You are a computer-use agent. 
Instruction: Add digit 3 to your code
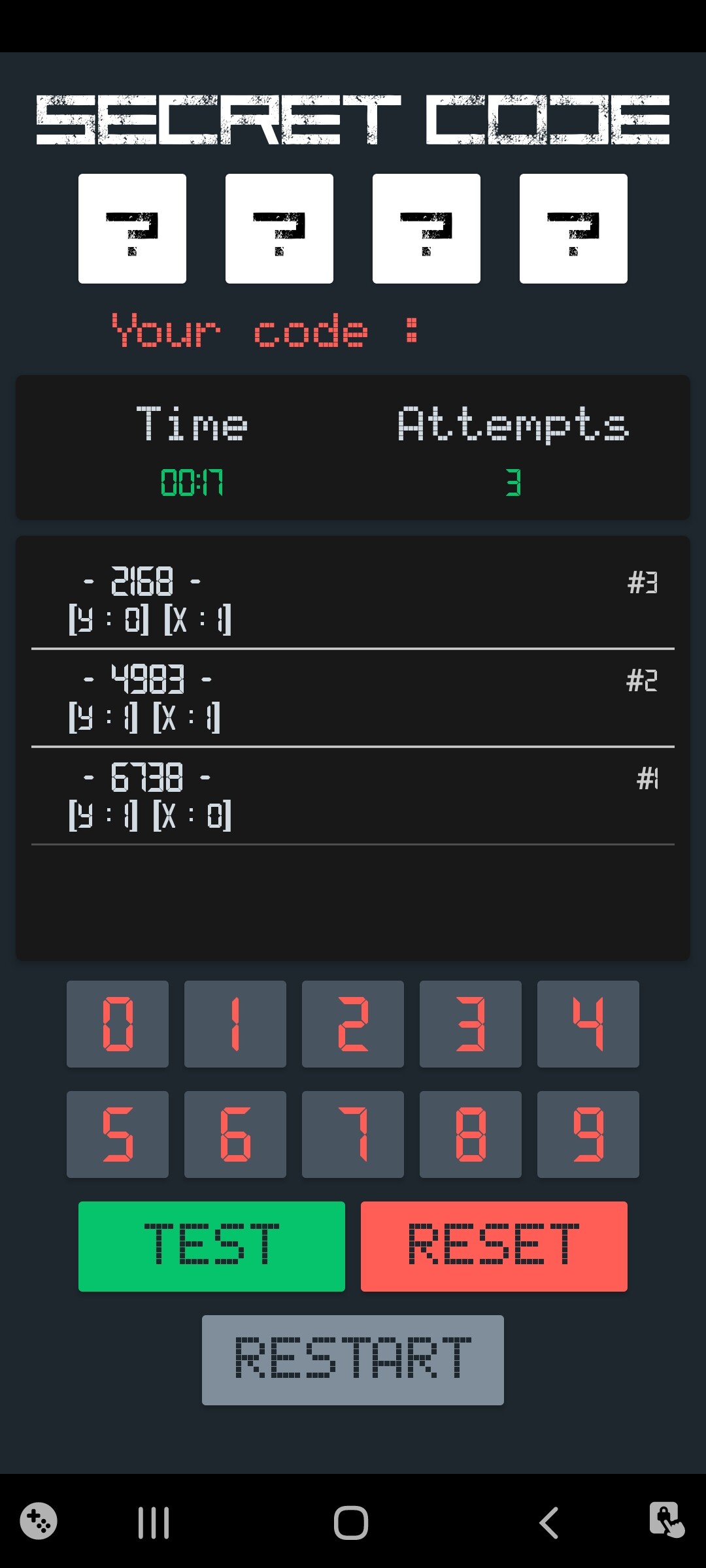click(471, 1024)
